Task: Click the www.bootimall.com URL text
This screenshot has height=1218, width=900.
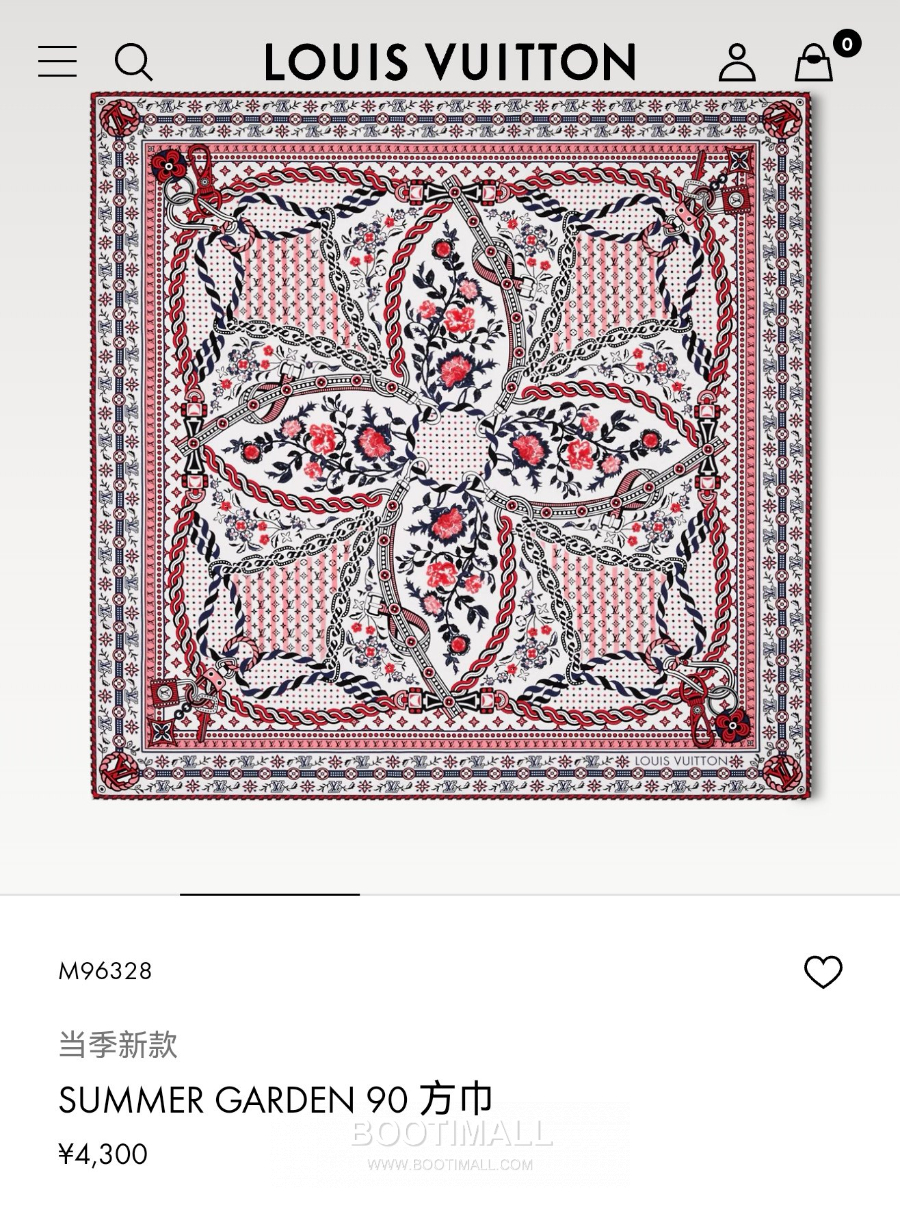Action: pyautogui.click(x=450, y=1163)
